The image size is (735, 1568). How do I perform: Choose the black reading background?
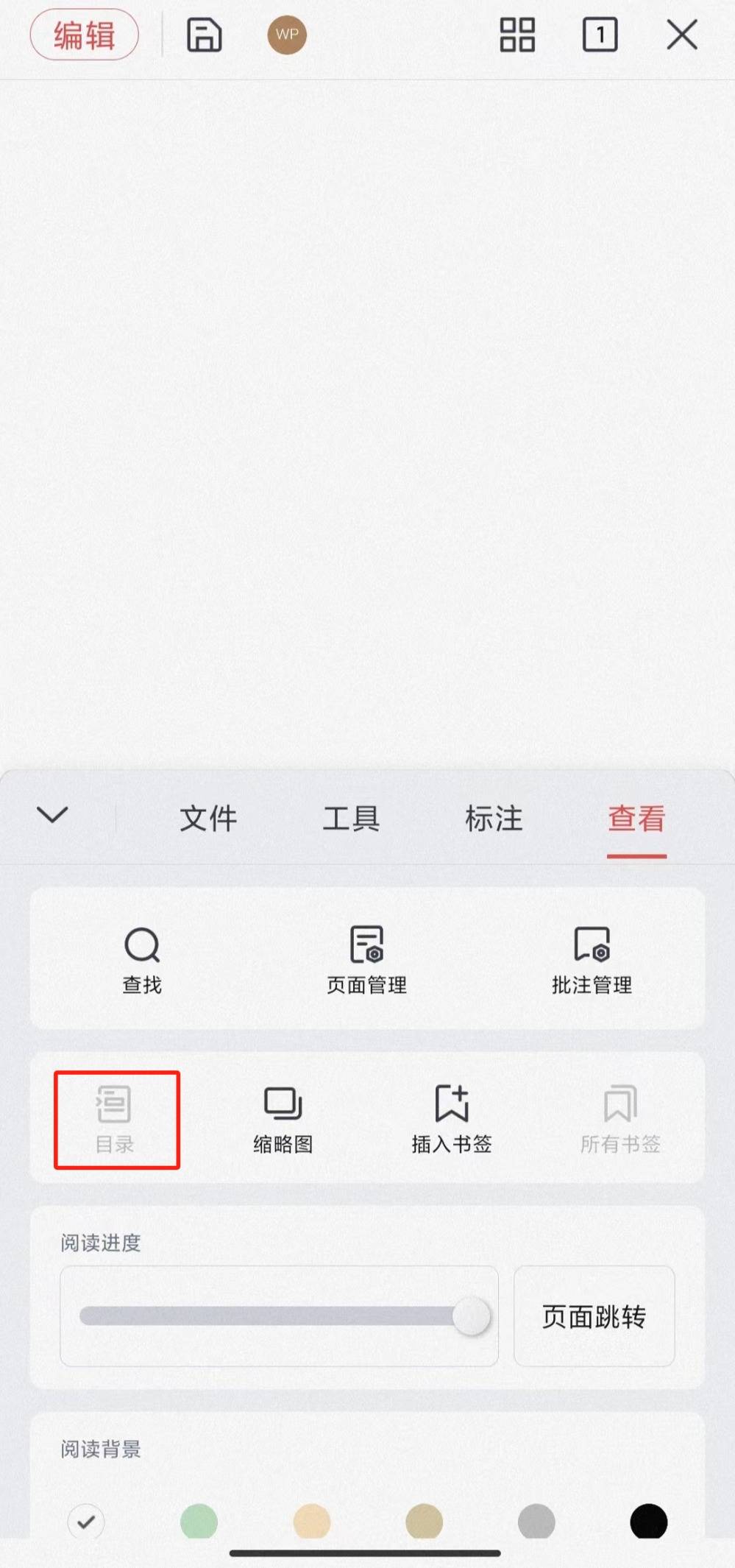coord(648,1521)
